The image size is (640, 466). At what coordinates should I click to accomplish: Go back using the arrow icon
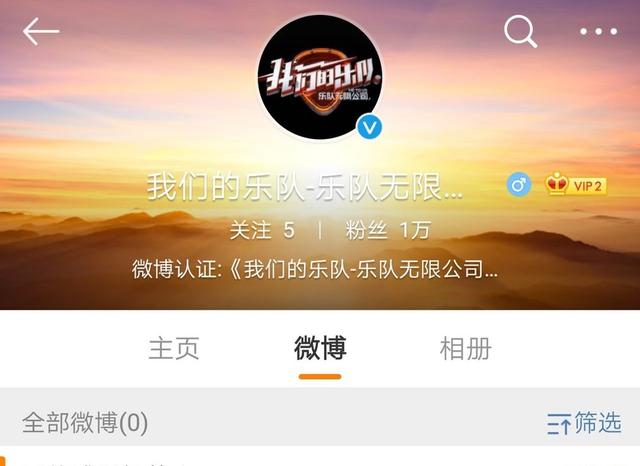point(41,31)
